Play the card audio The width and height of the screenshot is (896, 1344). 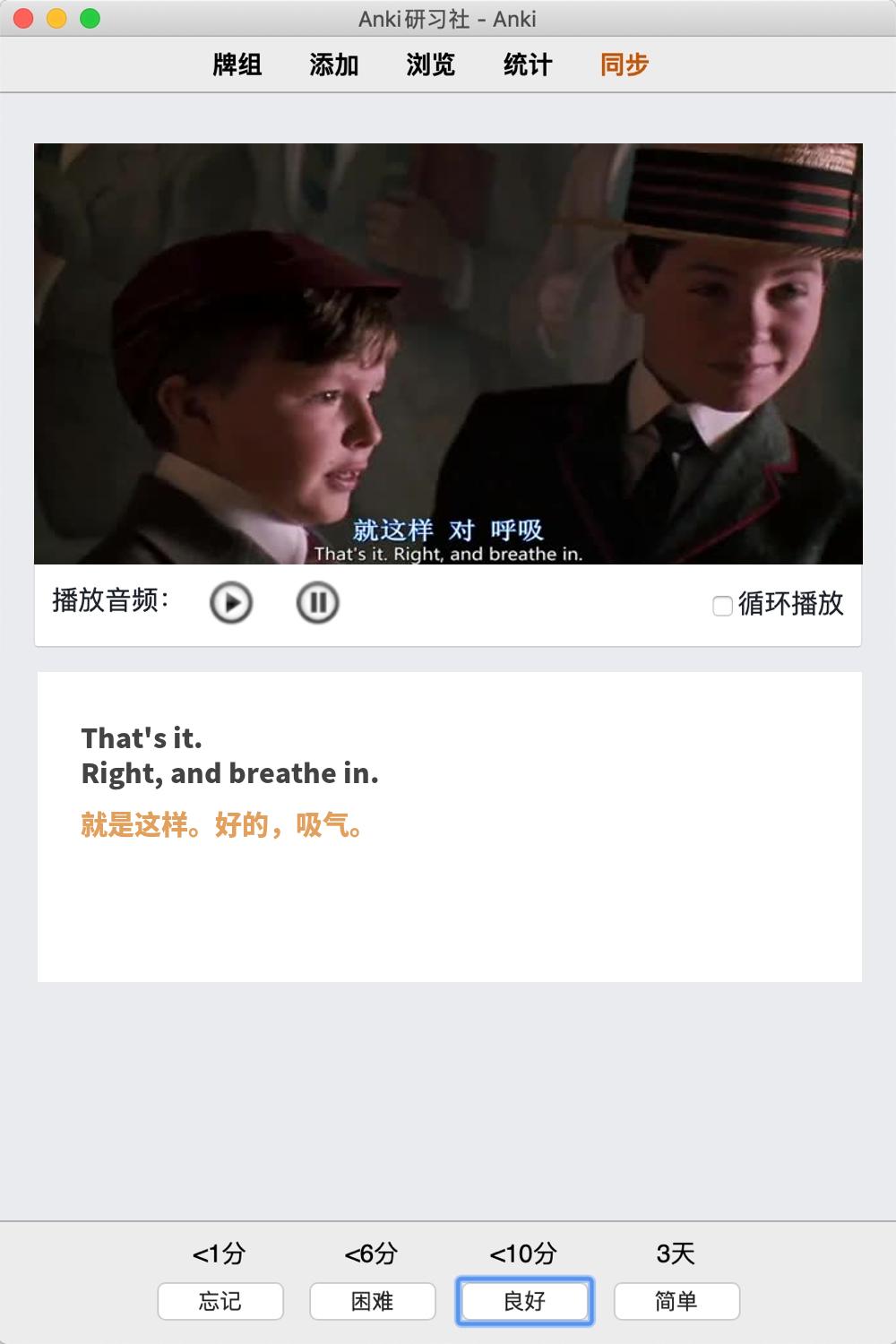231,603
